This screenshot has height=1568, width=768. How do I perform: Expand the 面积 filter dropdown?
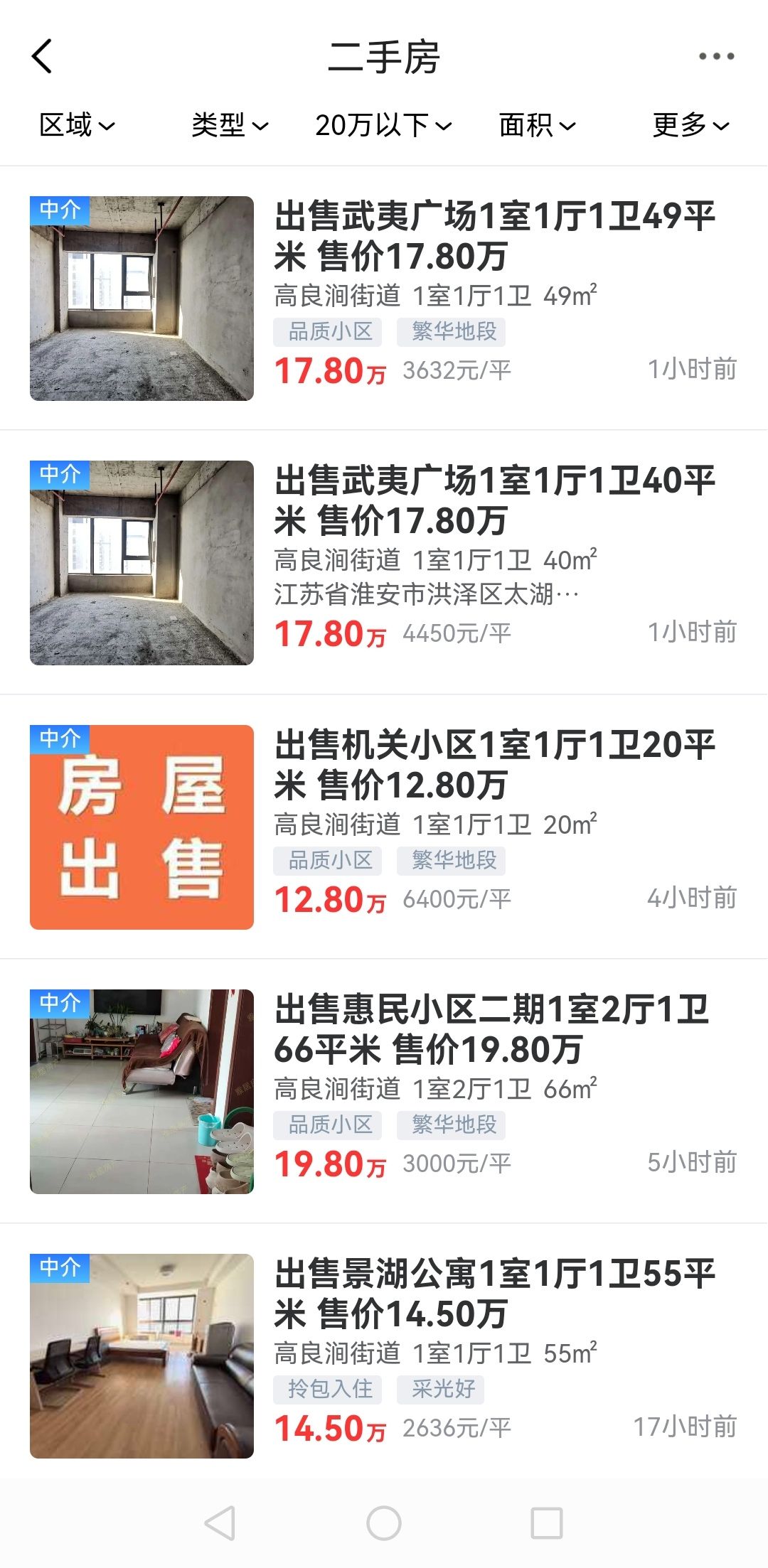coord(537,125)
